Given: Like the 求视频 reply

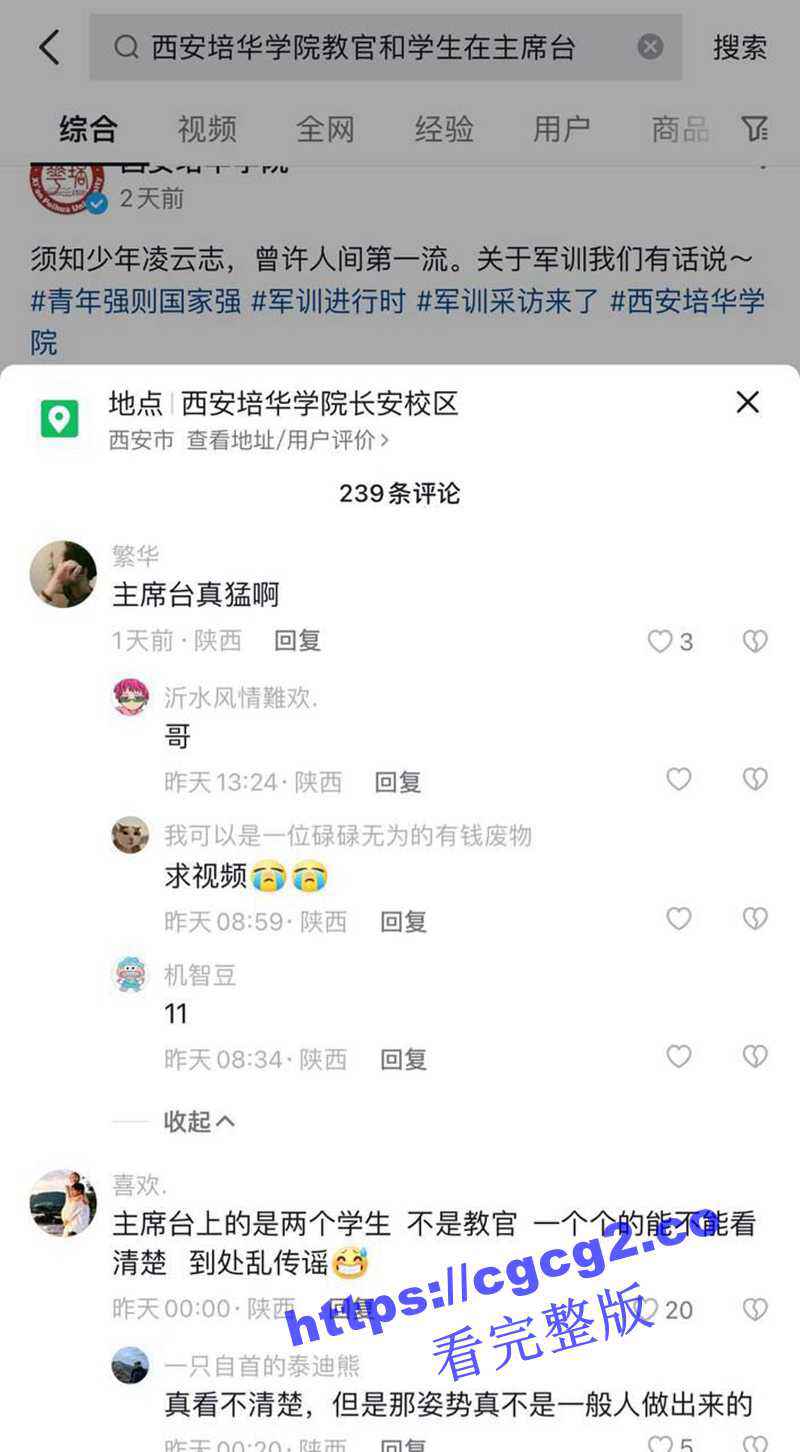Looking at the screenshot, I should click(x=679, y=919).
